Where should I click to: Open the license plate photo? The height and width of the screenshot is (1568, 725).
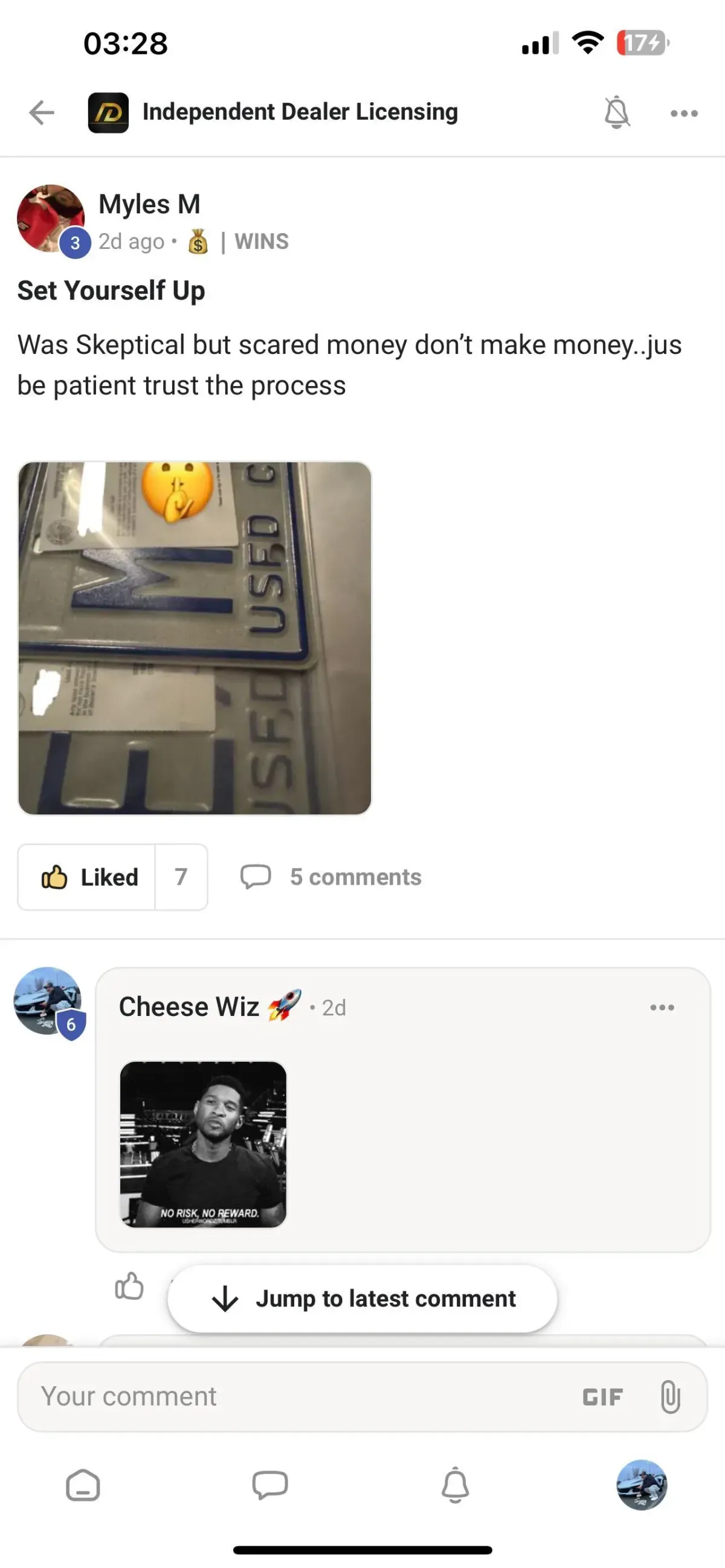click(195, 638)
